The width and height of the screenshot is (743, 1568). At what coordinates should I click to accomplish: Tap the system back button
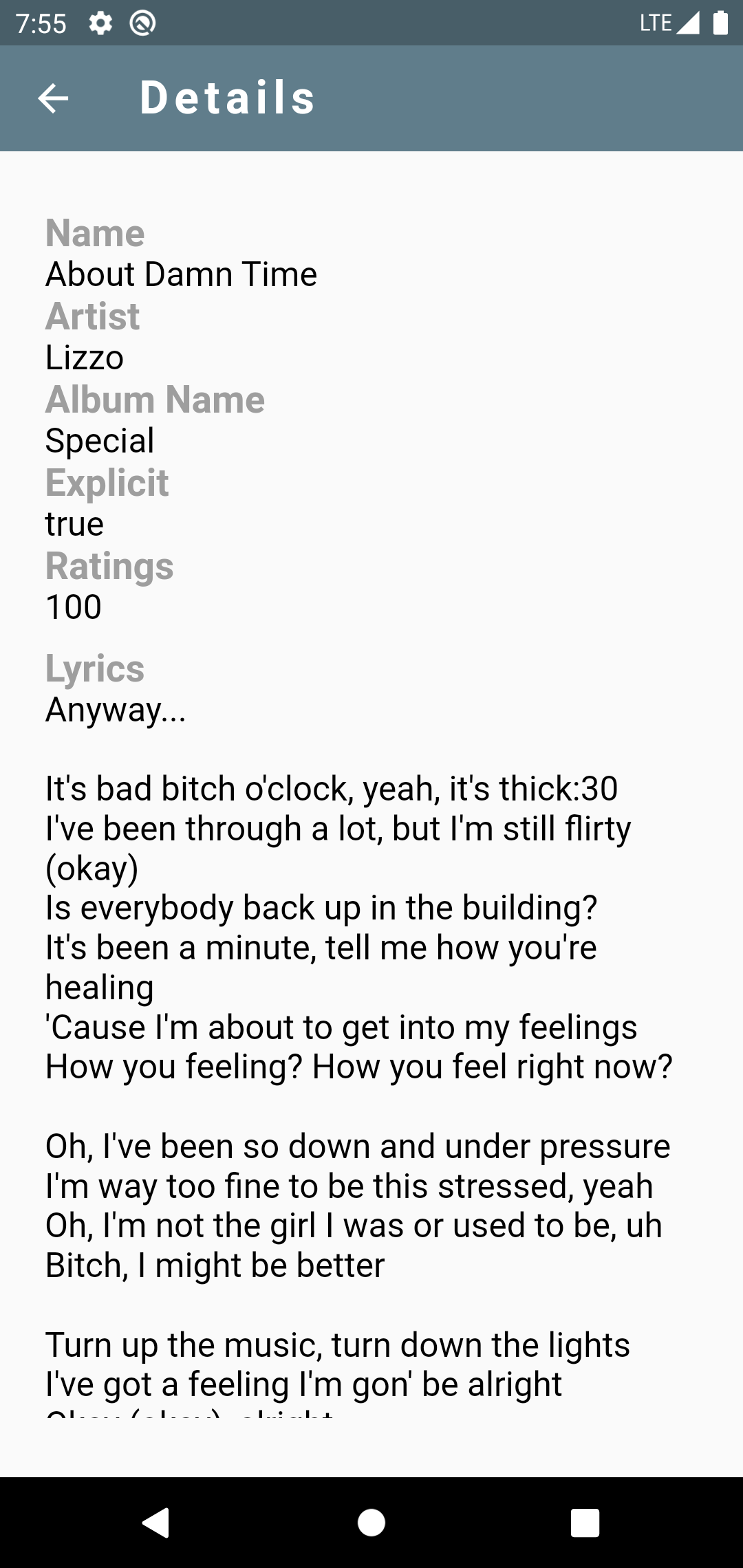point(157,1522)
